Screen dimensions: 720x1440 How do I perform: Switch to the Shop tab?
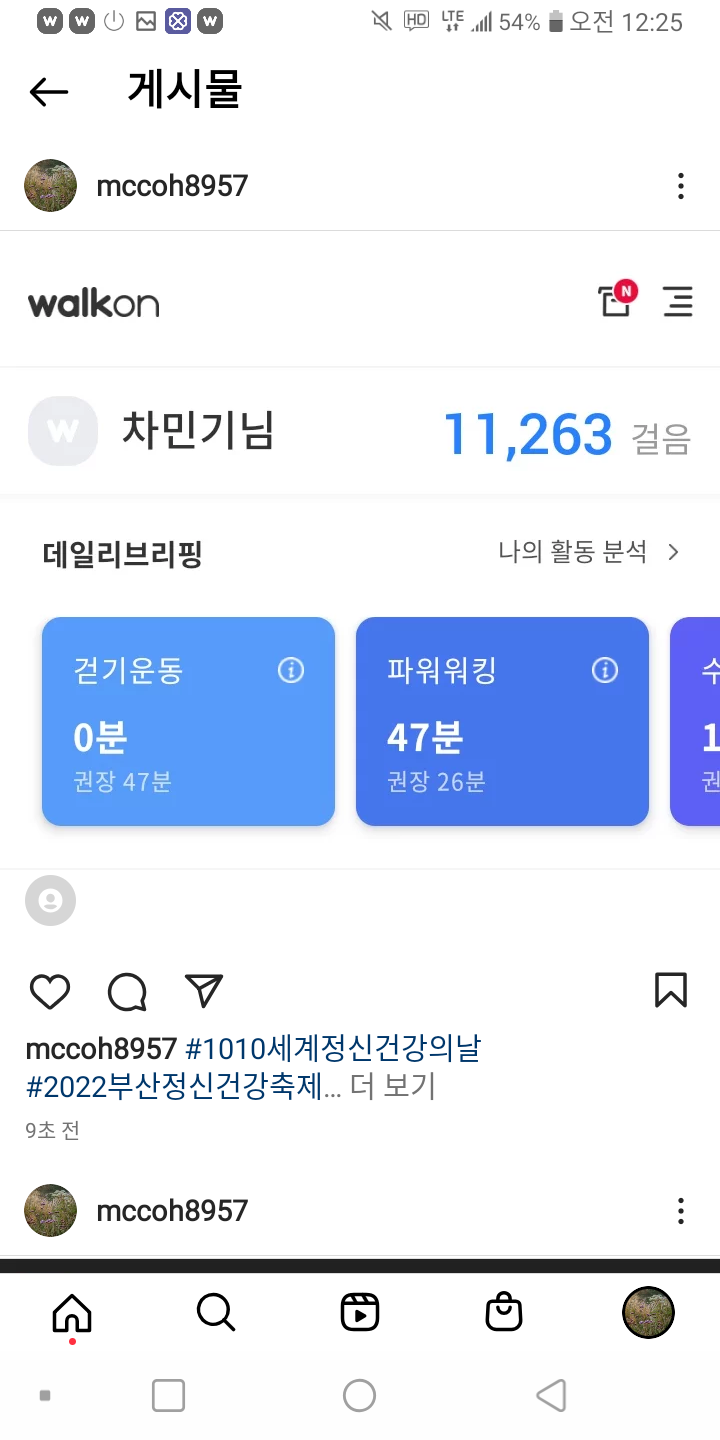(x=504, y=1312)
